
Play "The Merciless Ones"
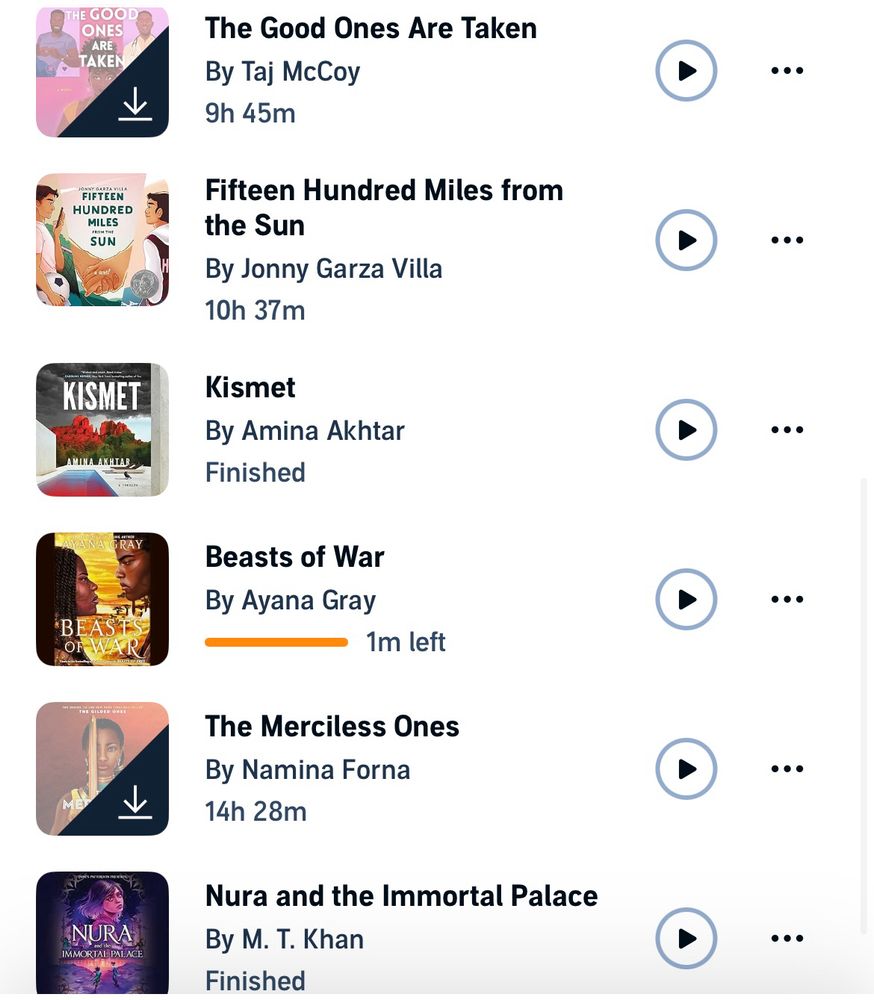pyautogui.click(x=686, y=769)
